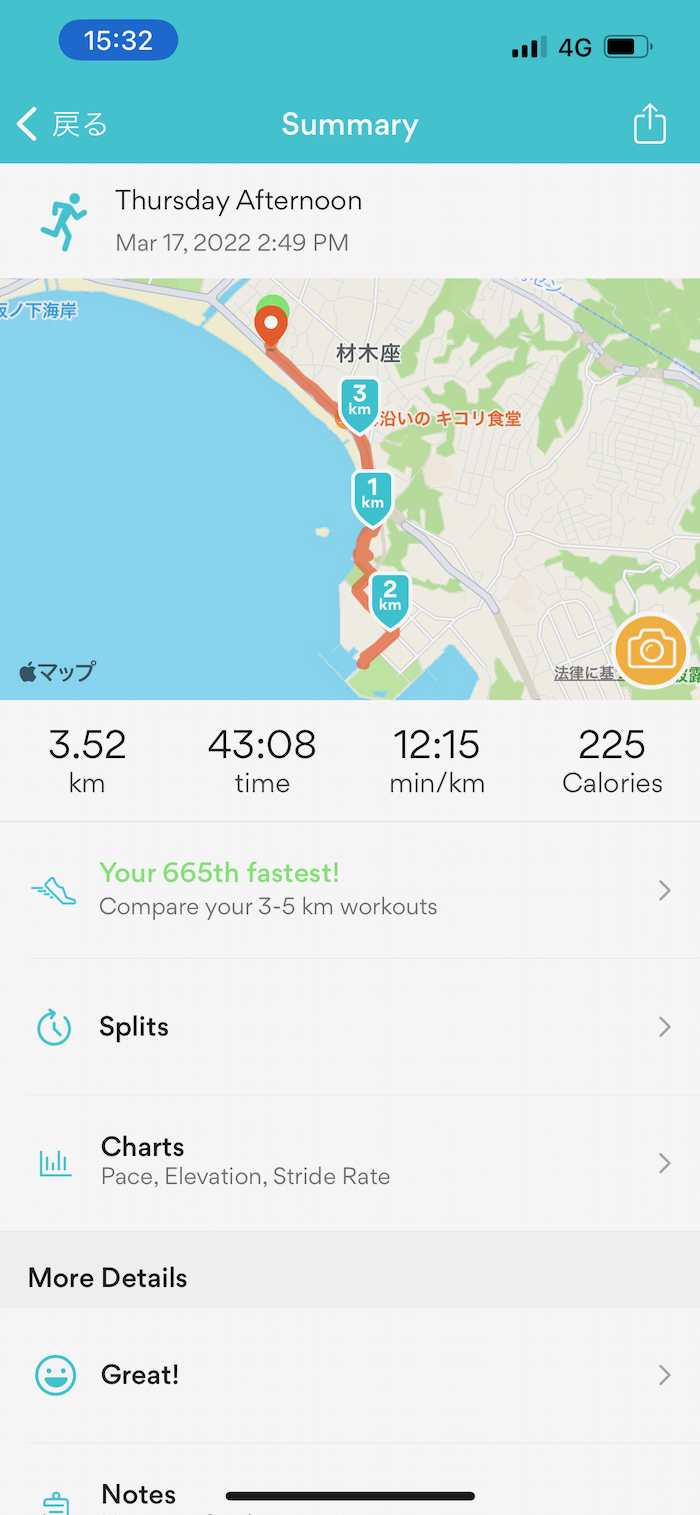Share this workout summary

coord(649,125)
